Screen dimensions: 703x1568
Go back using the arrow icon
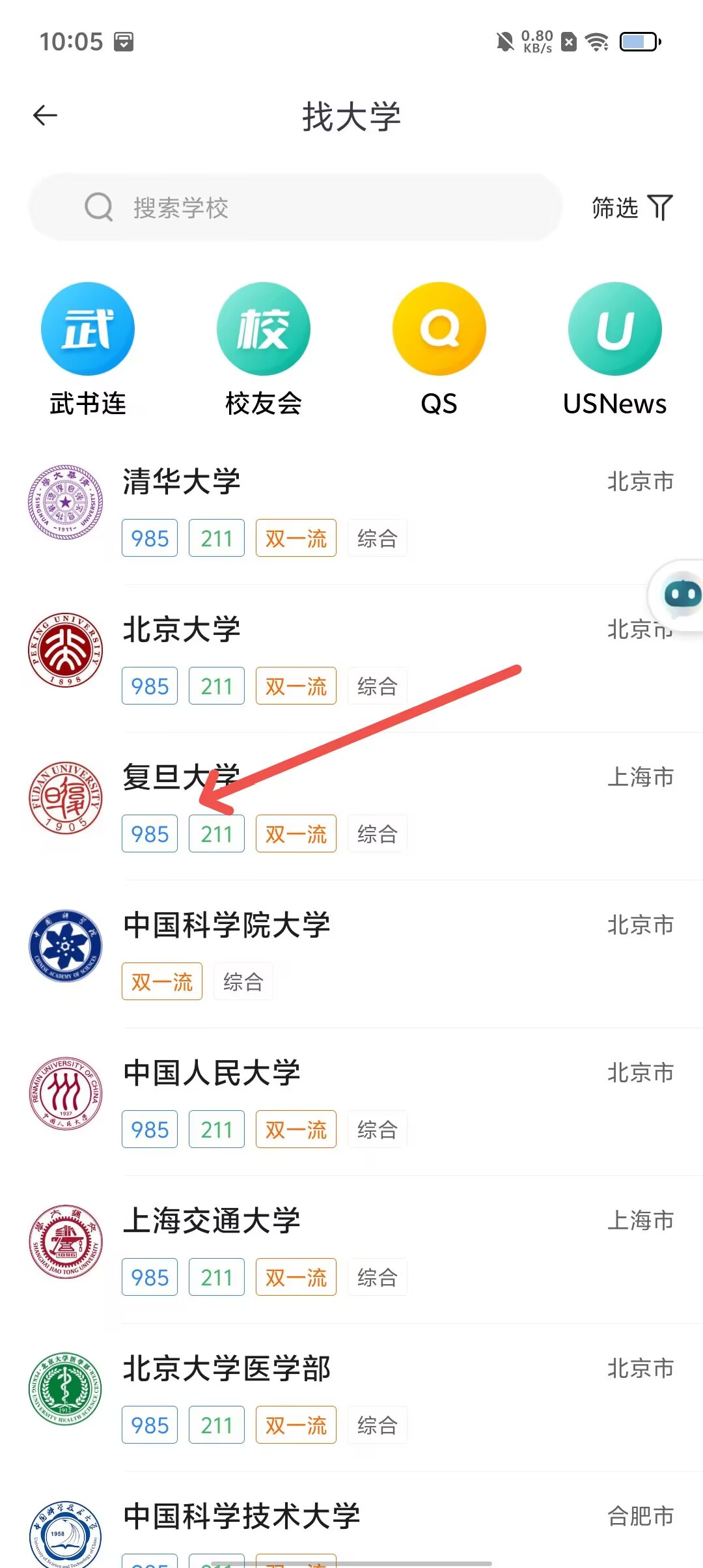[45, 116]
